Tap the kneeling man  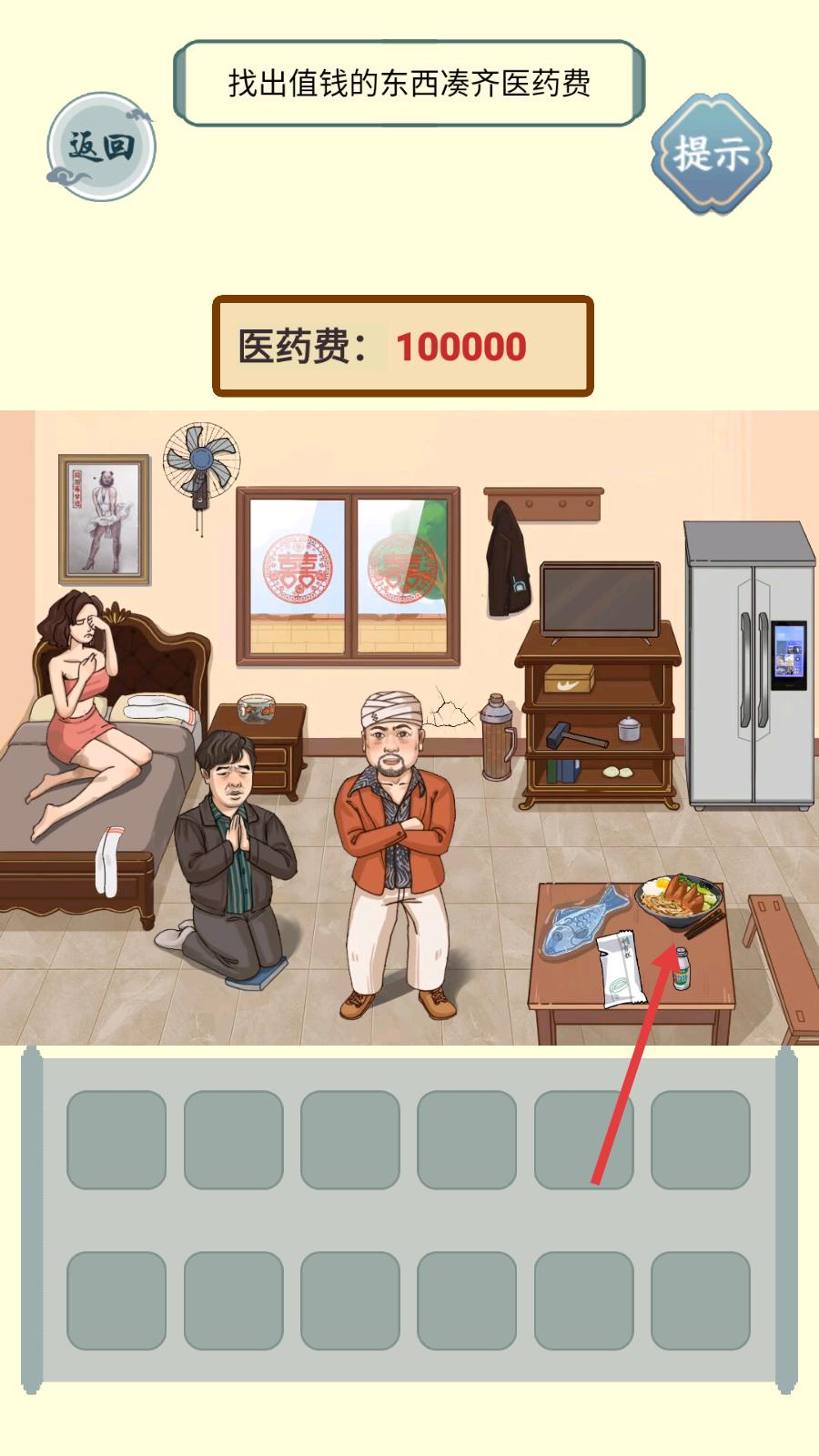[x=233, y=855]
